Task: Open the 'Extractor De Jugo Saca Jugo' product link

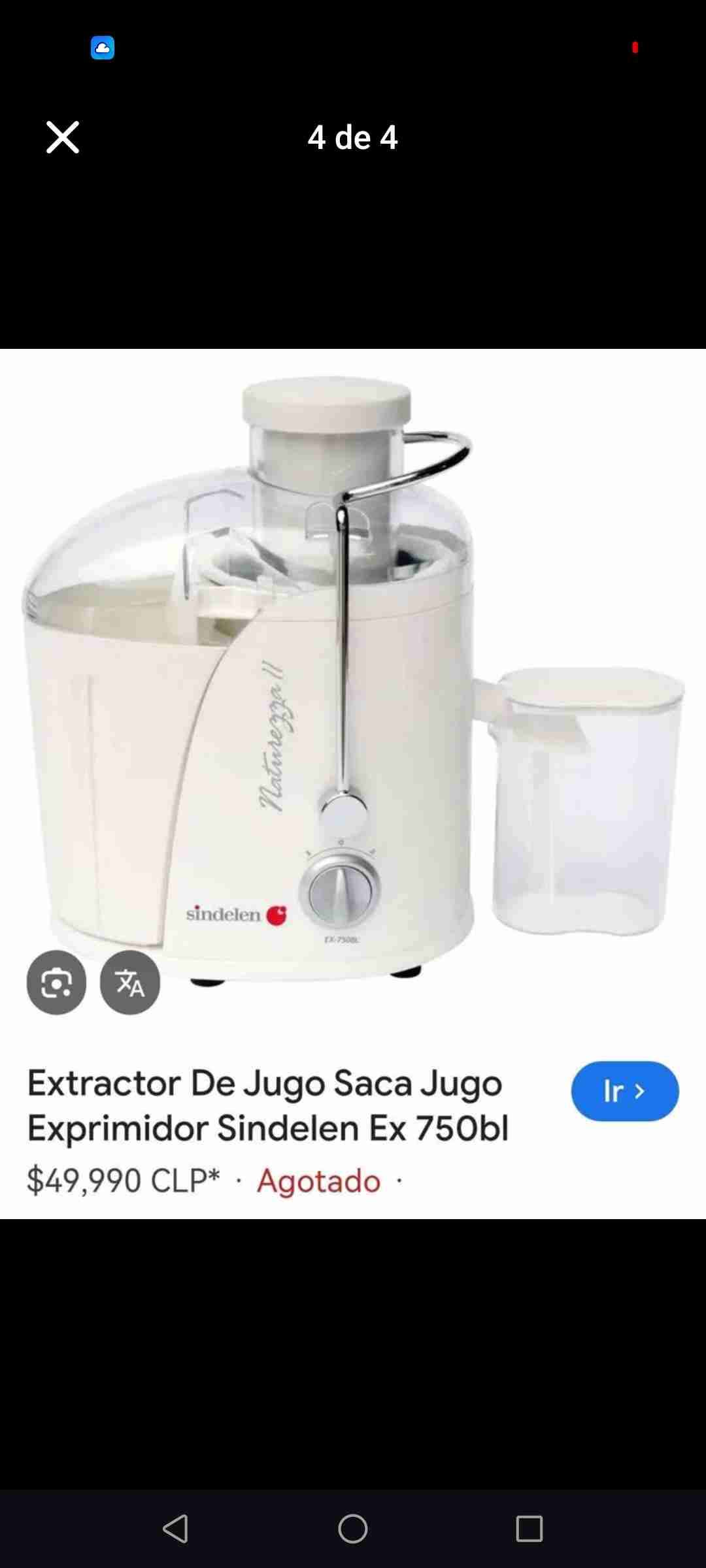Action: [x=265, y=1083]
